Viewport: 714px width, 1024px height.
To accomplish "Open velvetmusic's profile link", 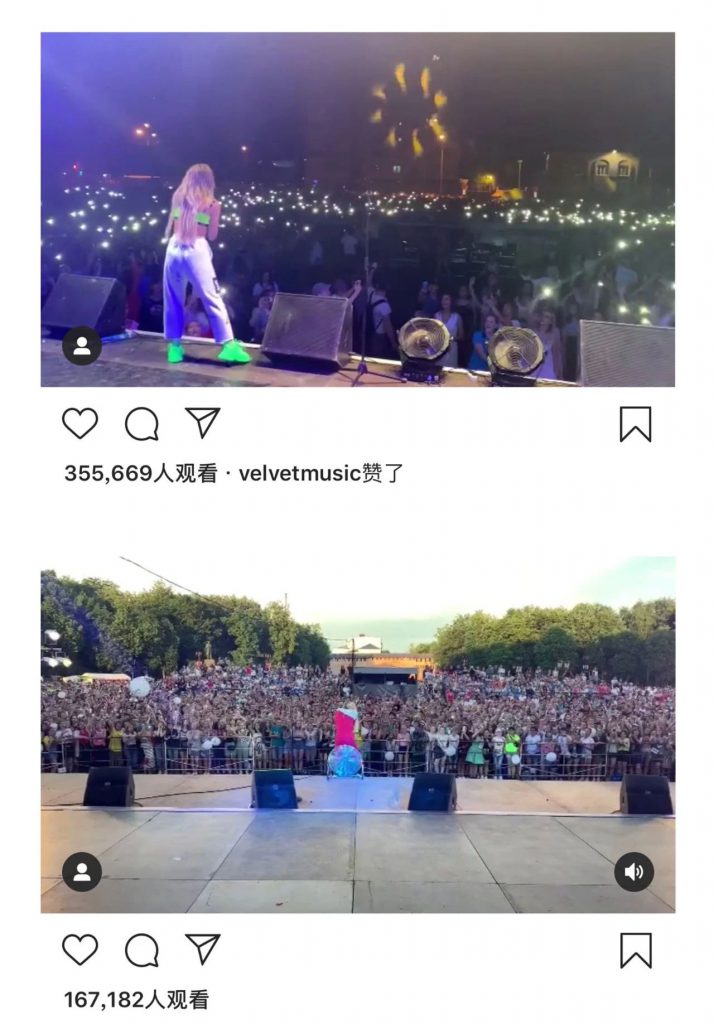I will (x=298, y=474).
